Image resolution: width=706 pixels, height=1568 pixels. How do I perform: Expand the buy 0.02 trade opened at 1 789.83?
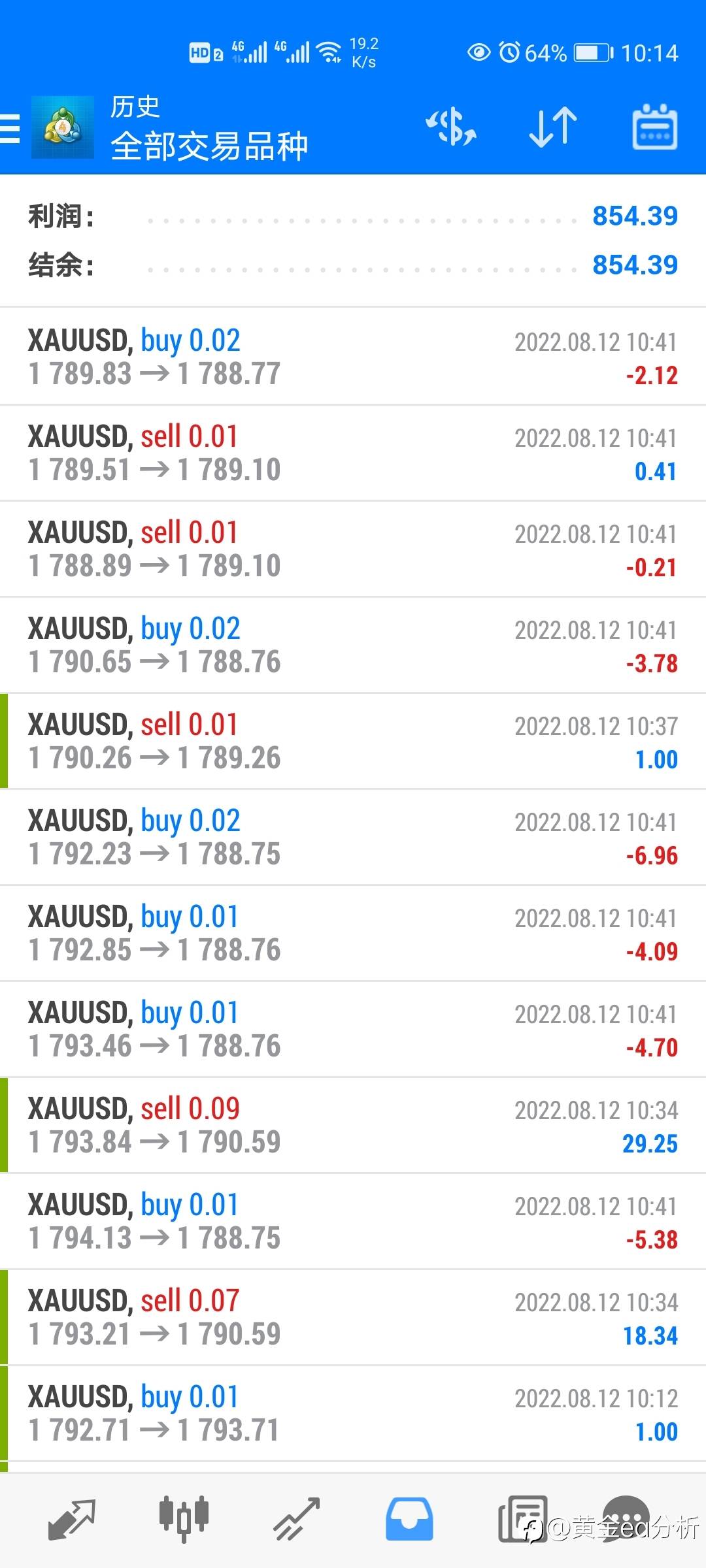pos(353,357)
